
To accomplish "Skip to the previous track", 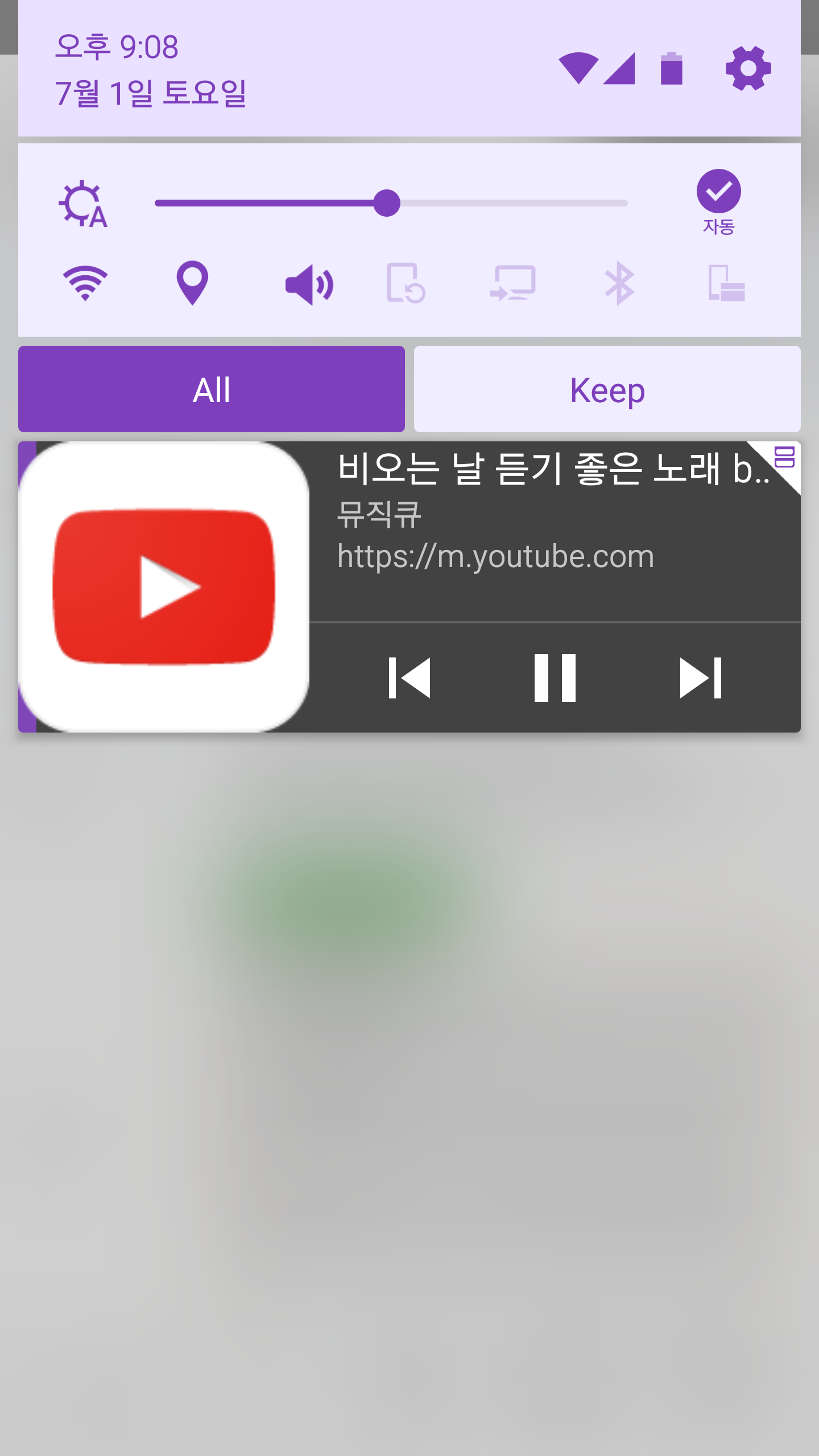I will 409,678.
